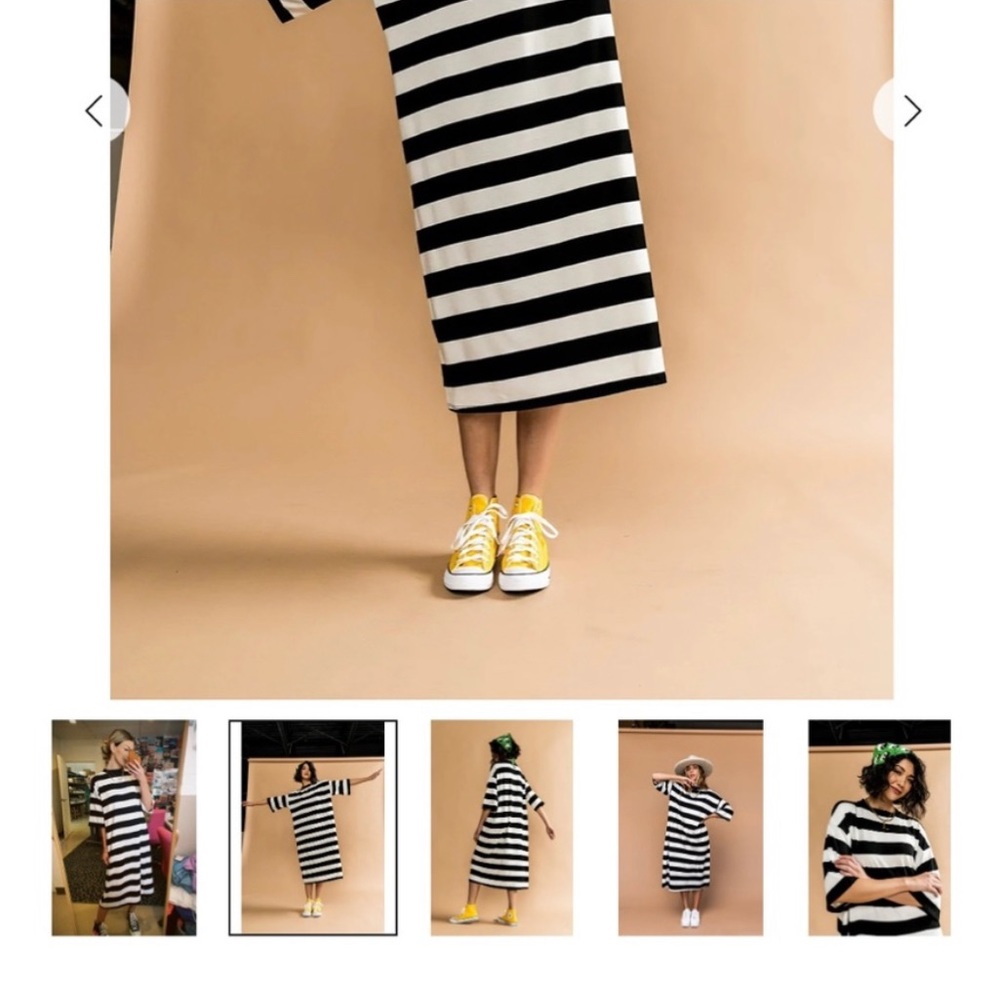View the back-view thumbnail with green hat
Image resolution: width=1000 pixels, height=1000 pixels.
click(502, 827)
